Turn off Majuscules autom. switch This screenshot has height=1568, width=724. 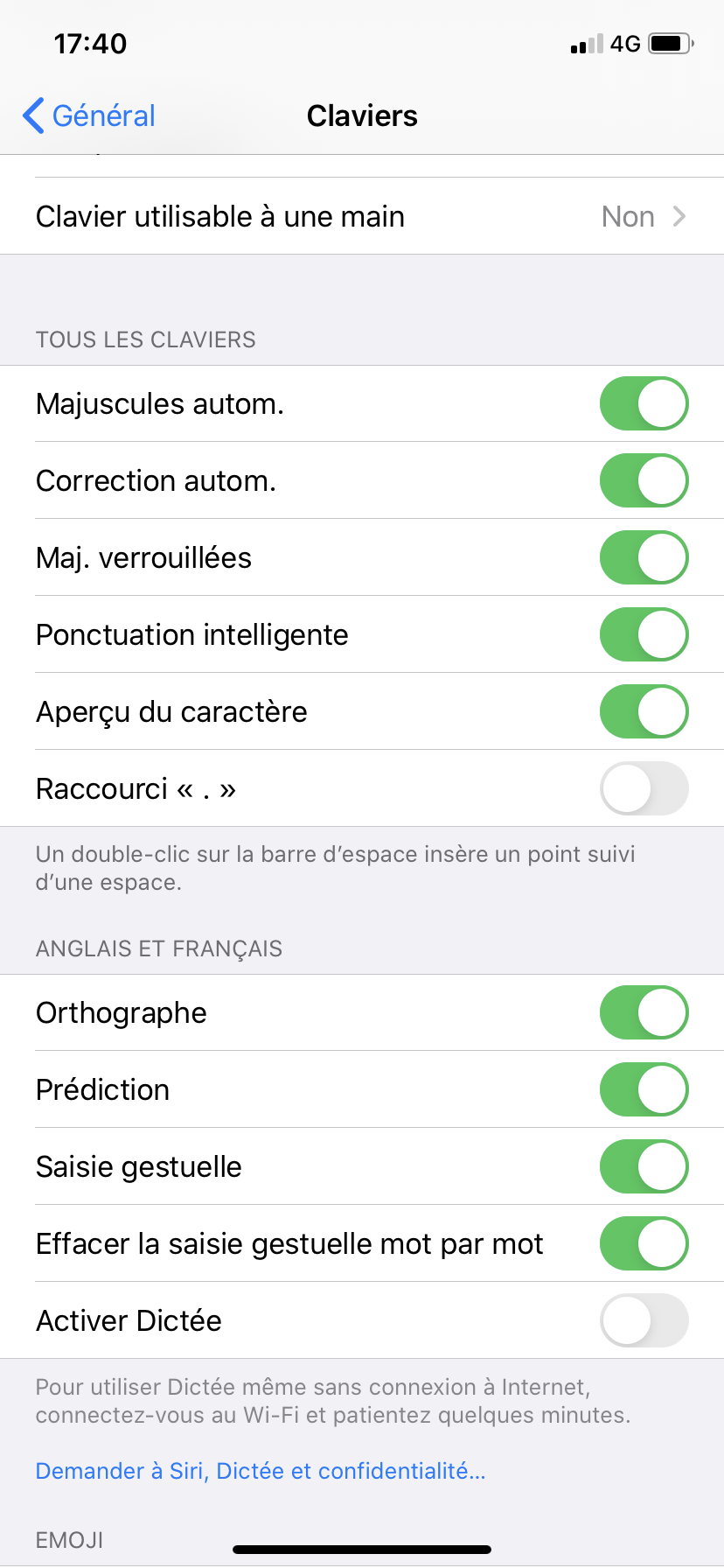(644, 404)
